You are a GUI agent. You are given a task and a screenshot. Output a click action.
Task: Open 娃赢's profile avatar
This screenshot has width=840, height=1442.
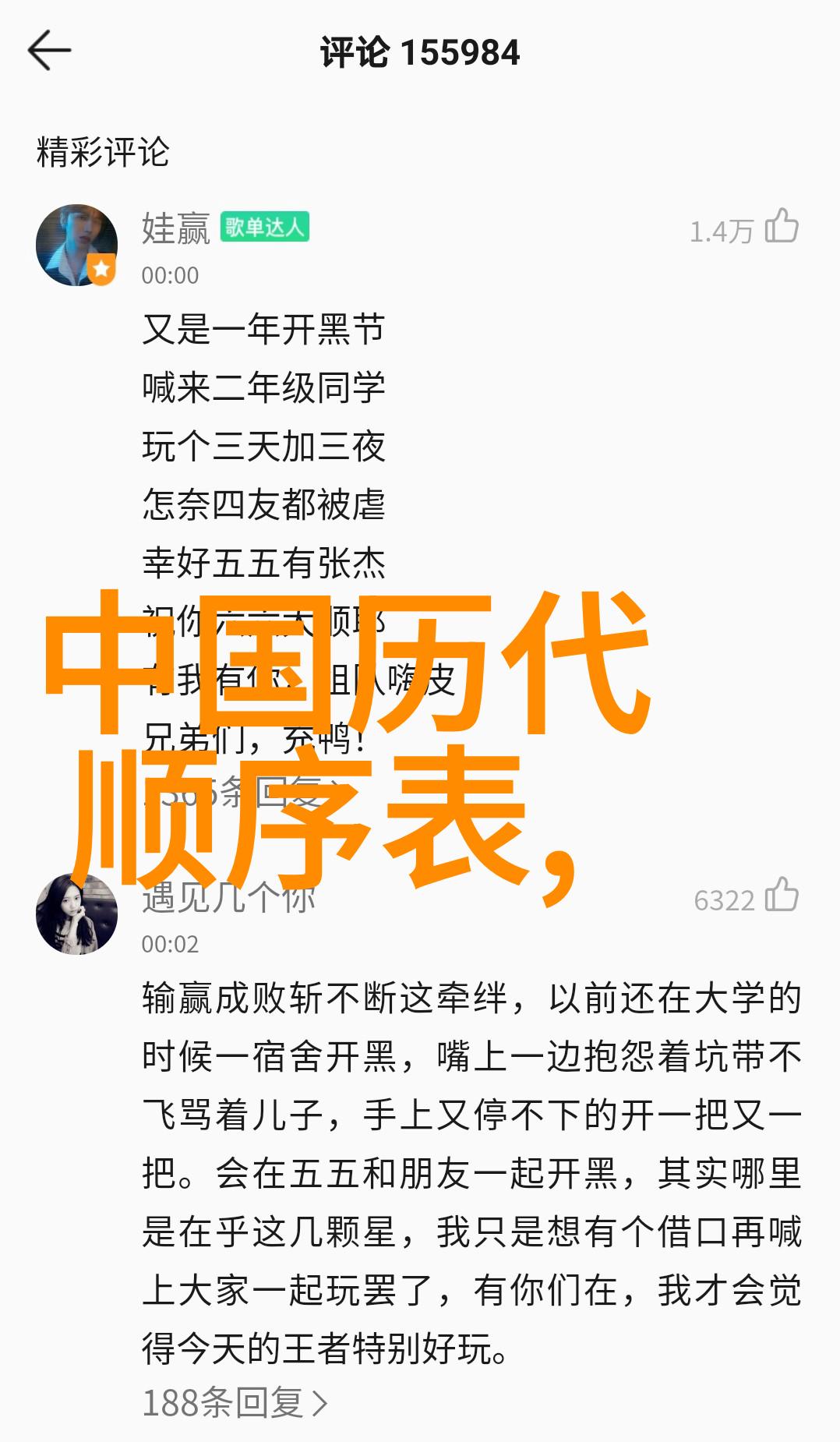(76, 246)
